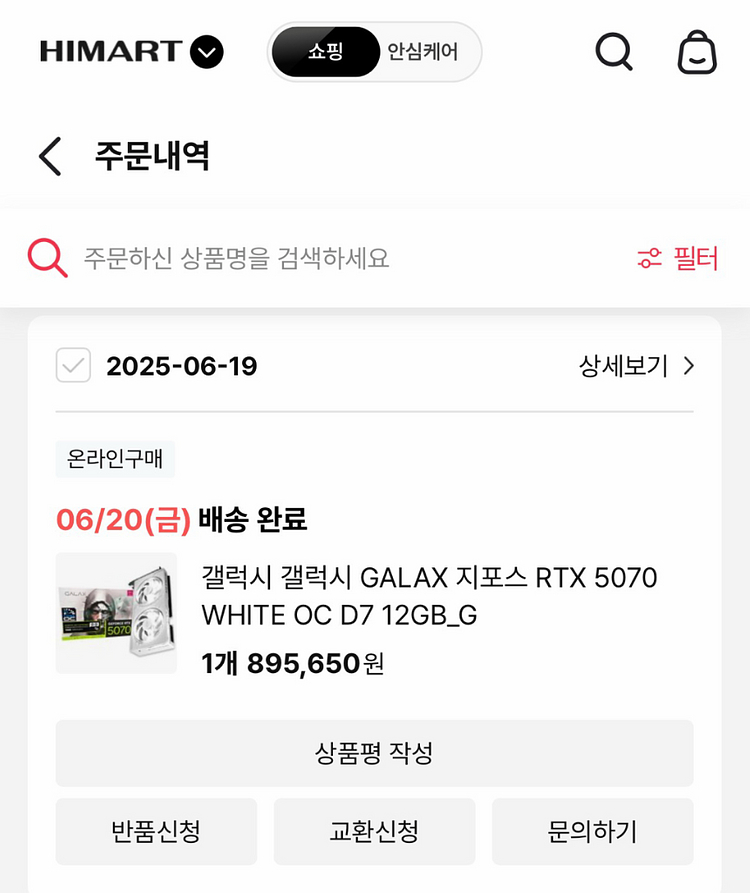This screenshot has width=750, height=893.
Task: Expand the dropdown chevron next to HIMART
Action: 206,52
